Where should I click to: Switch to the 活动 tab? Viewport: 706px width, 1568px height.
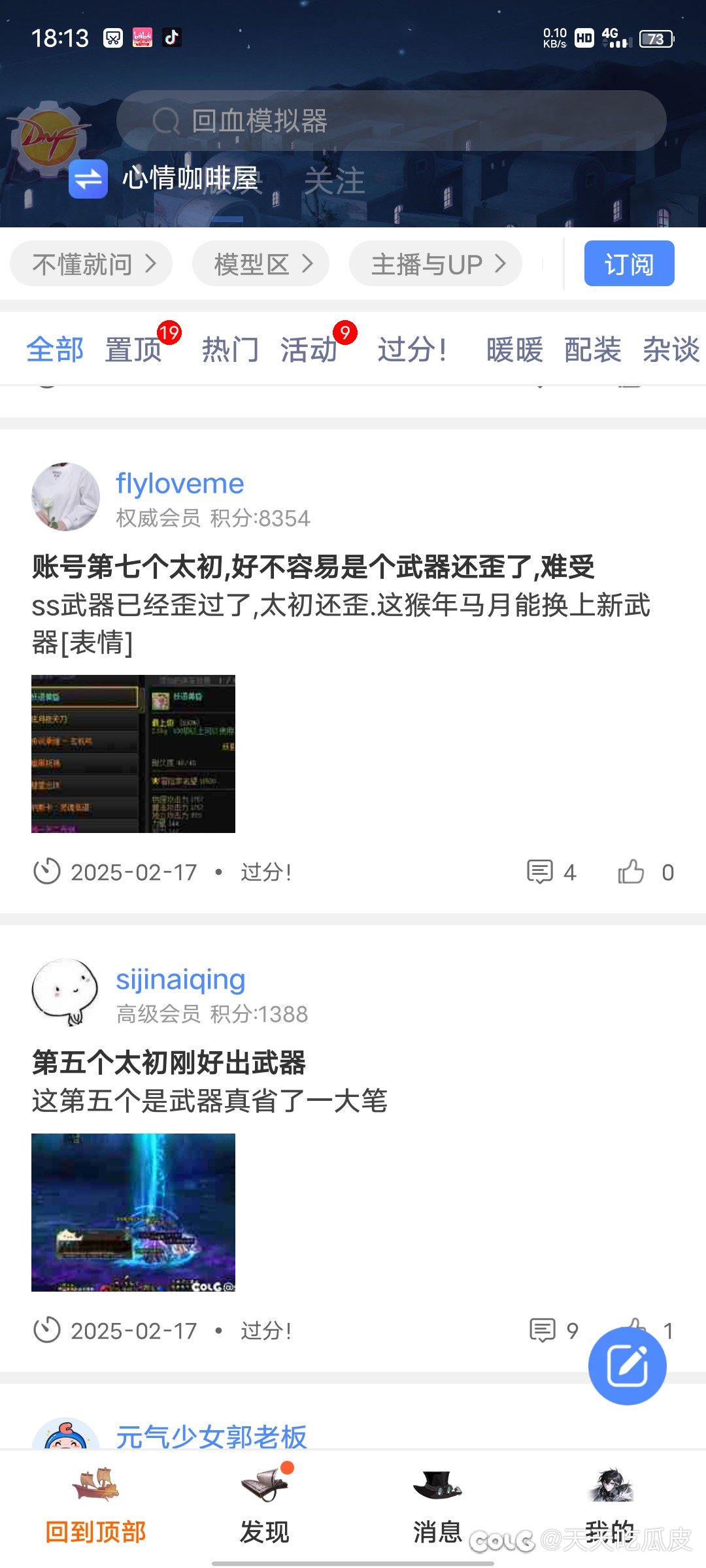point(309,350)
